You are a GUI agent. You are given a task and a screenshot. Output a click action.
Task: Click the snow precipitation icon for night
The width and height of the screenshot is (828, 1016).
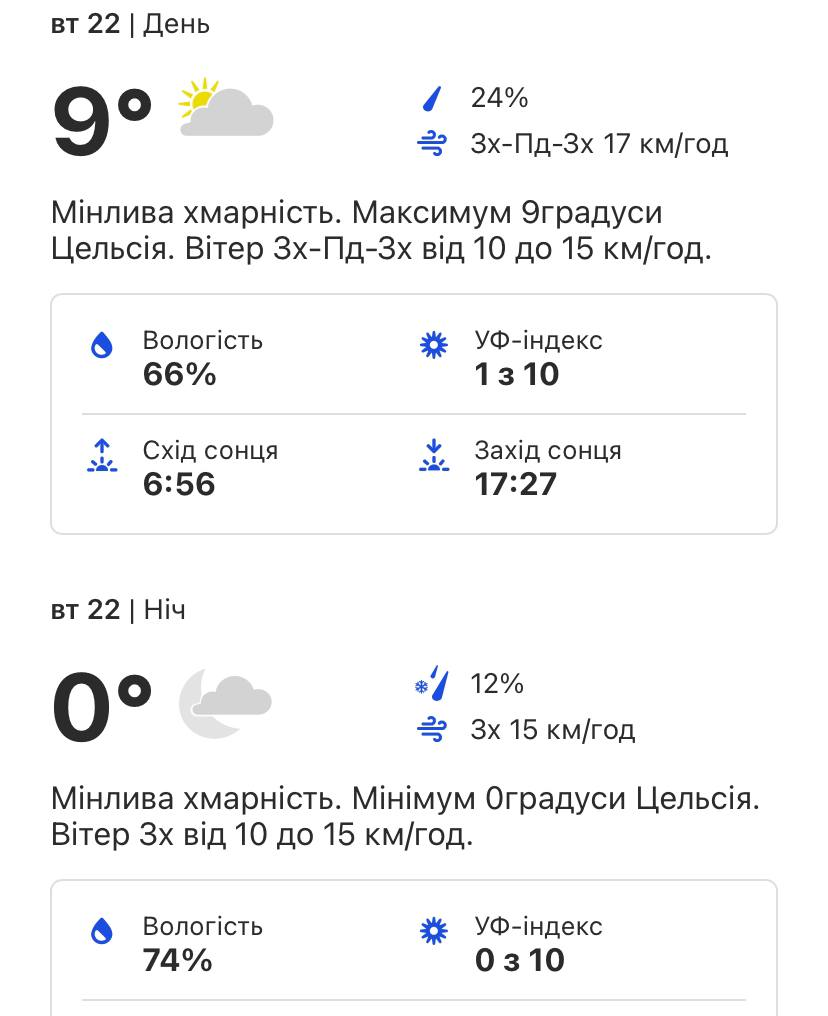tap(431, 683)
